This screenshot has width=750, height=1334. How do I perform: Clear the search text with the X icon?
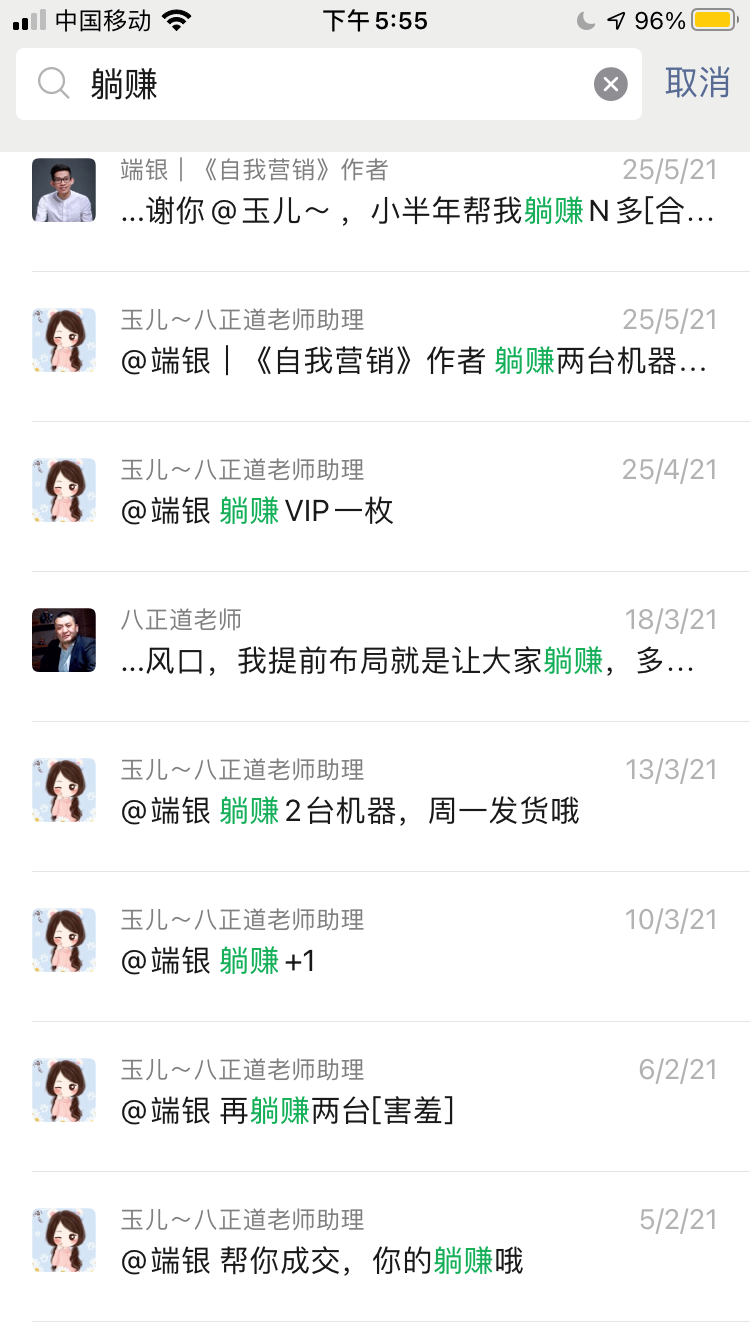pos(610,84)
